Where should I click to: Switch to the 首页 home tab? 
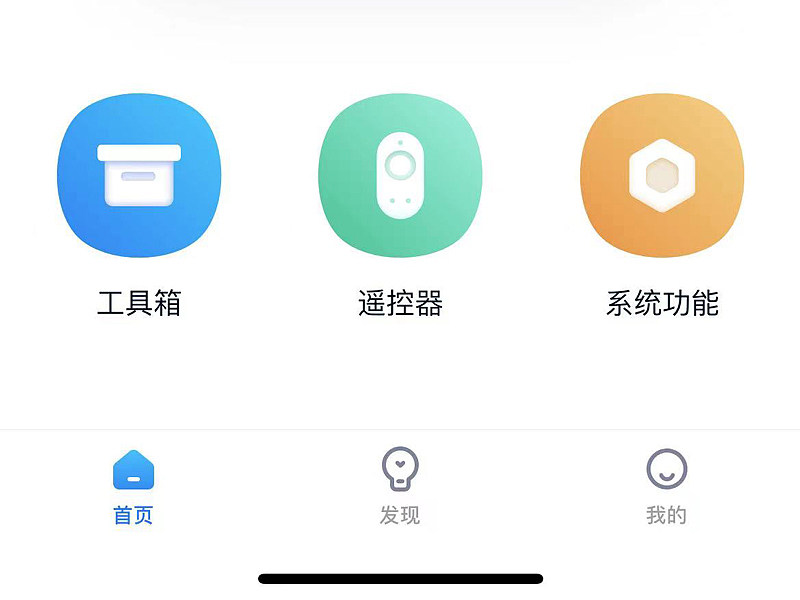[x=133, y=488]
